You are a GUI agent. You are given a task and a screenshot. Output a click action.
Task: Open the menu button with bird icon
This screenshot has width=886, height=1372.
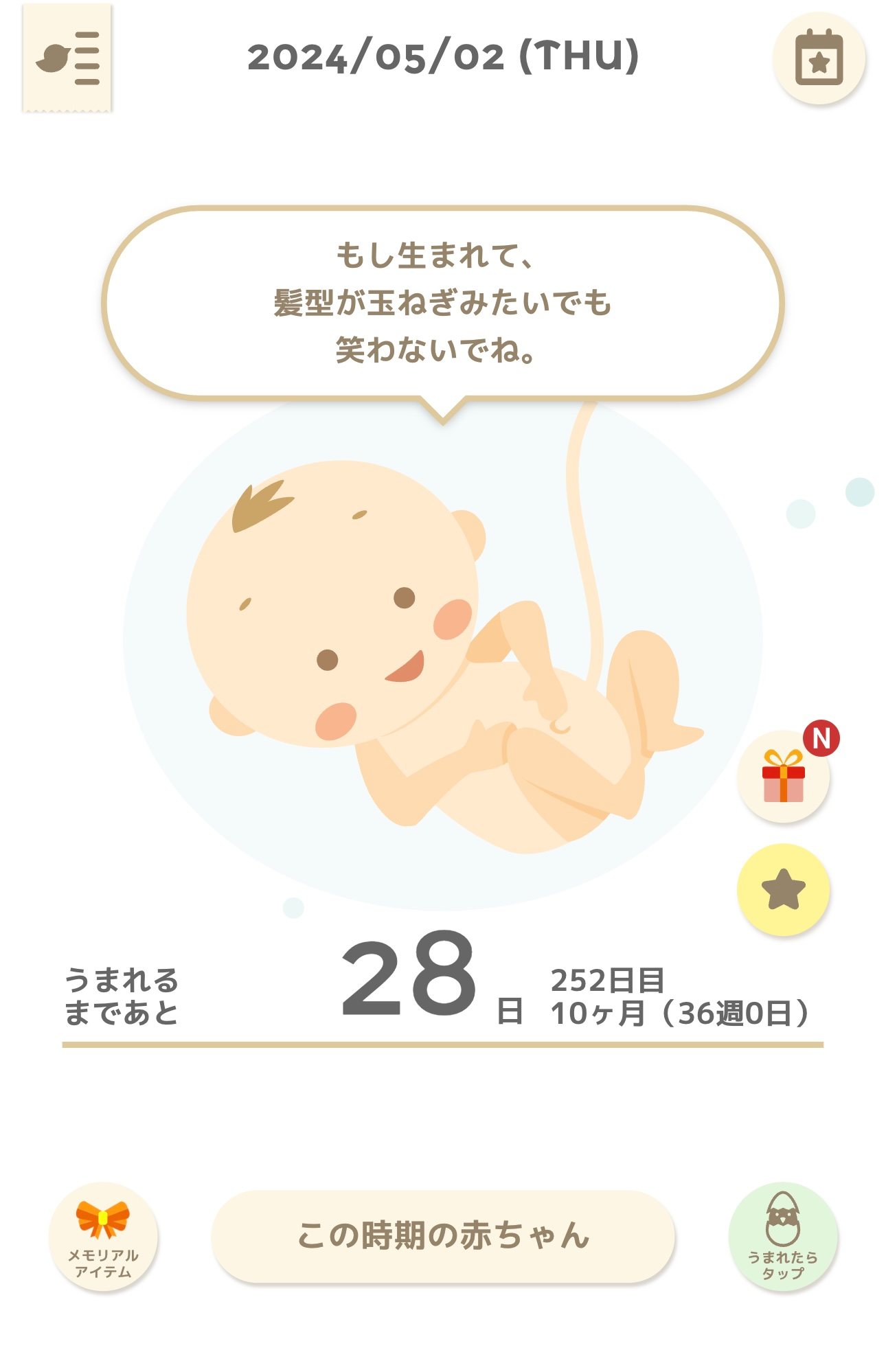click(67, 58)
